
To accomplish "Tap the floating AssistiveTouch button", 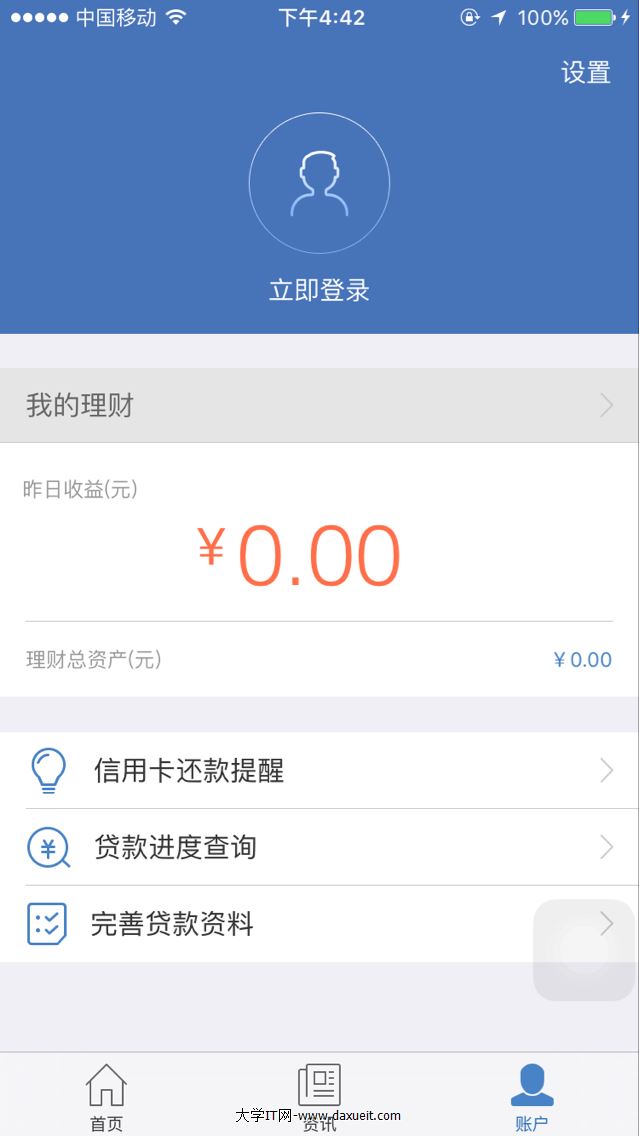I will (584, 950).
